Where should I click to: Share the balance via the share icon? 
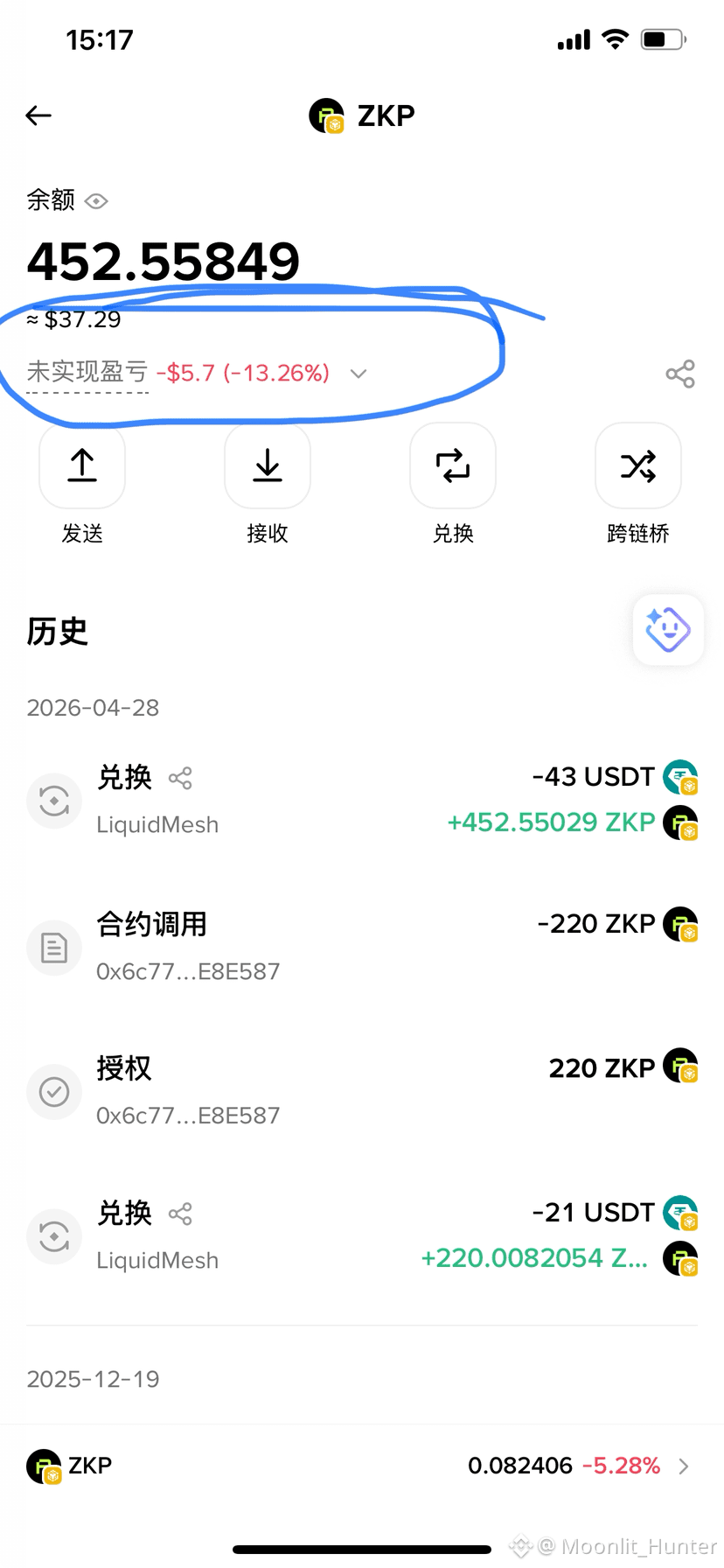click(680, 374)
